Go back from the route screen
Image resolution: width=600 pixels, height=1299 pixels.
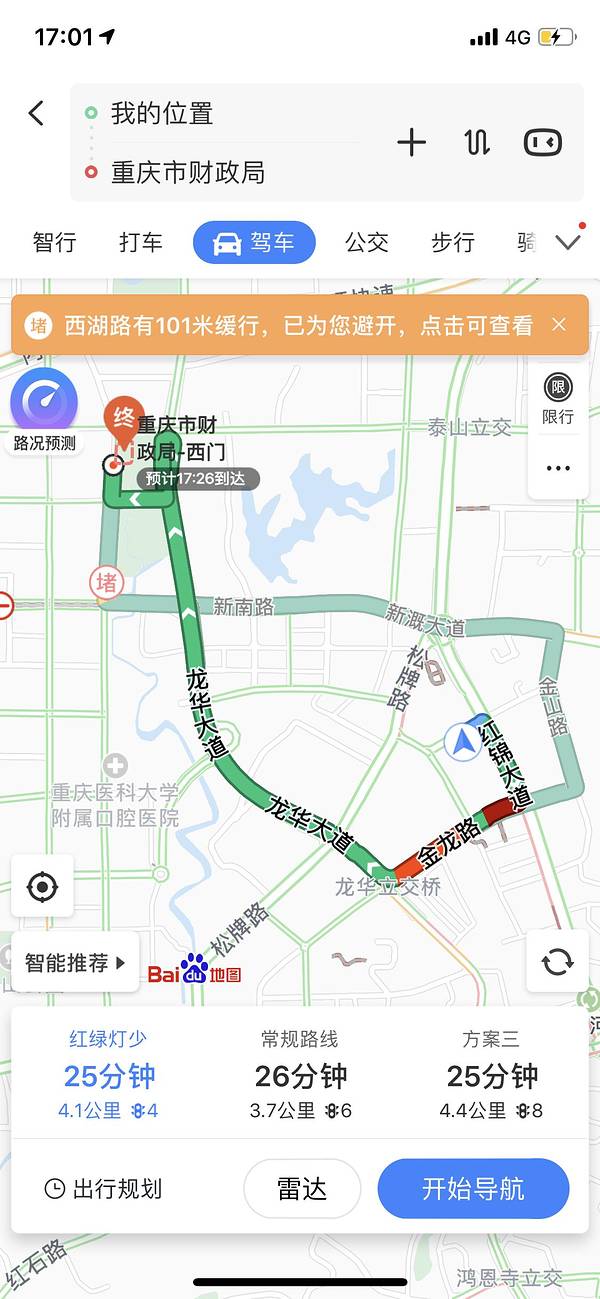pyautogui.click(x=36, y=113)
